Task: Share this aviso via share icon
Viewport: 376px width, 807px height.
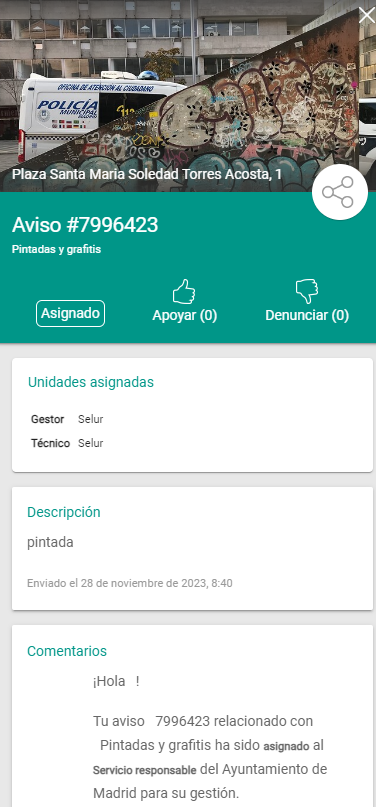Action: [339, 192]
